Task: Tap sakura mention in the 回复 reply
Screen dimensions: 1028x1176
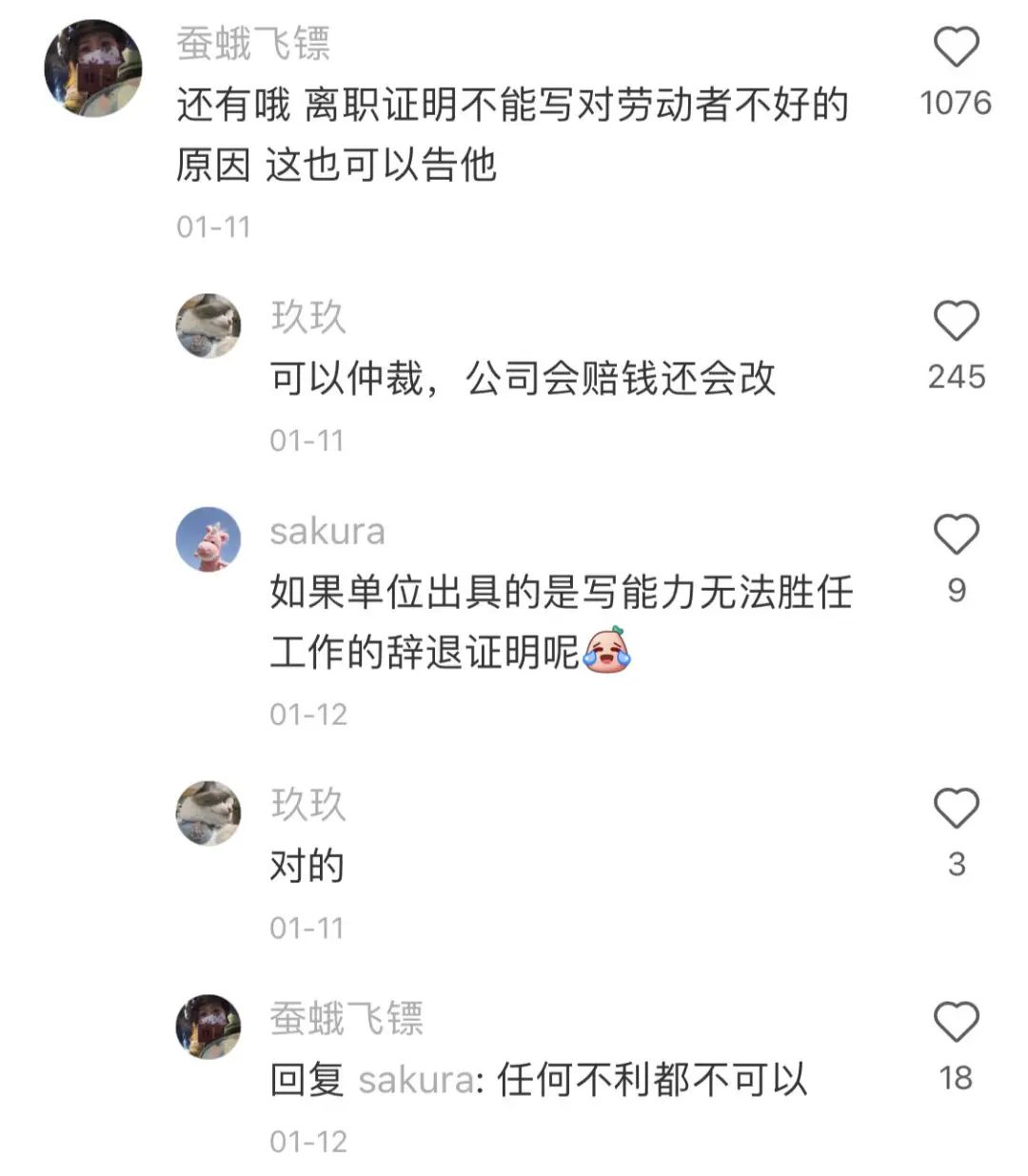Action: tap(415, 1080)
